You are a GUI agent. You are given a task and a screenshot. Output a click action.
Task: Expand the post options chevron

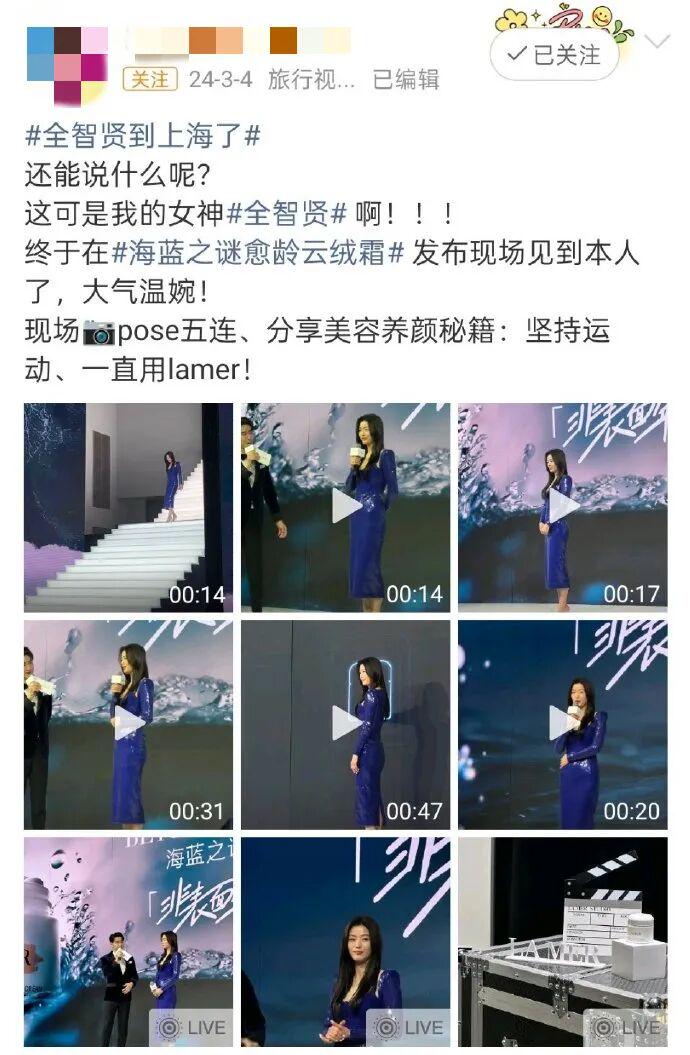657,42
